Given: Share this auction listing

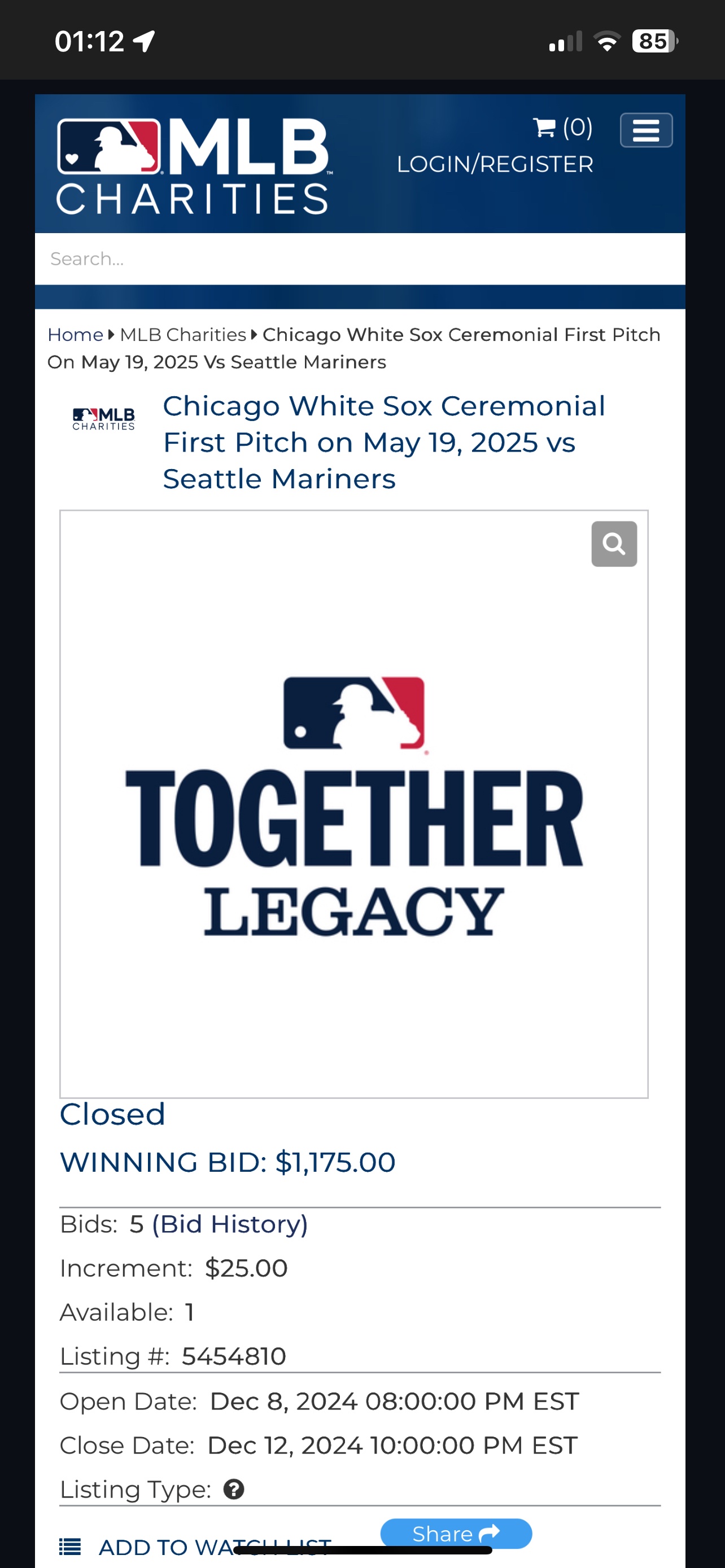Looking at the screenshot, I should point(456,1534).
